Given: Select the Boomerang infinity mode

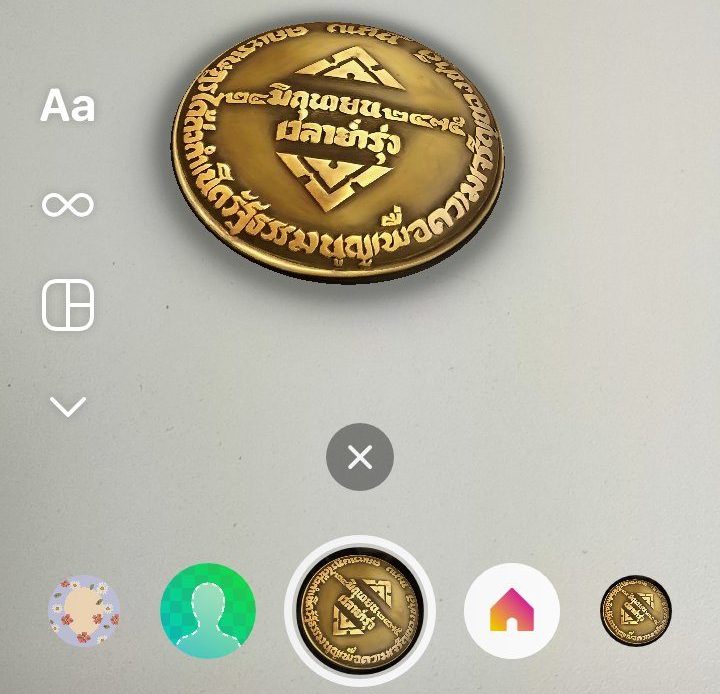Looking at the screenshot, I should tap(67, 205).
